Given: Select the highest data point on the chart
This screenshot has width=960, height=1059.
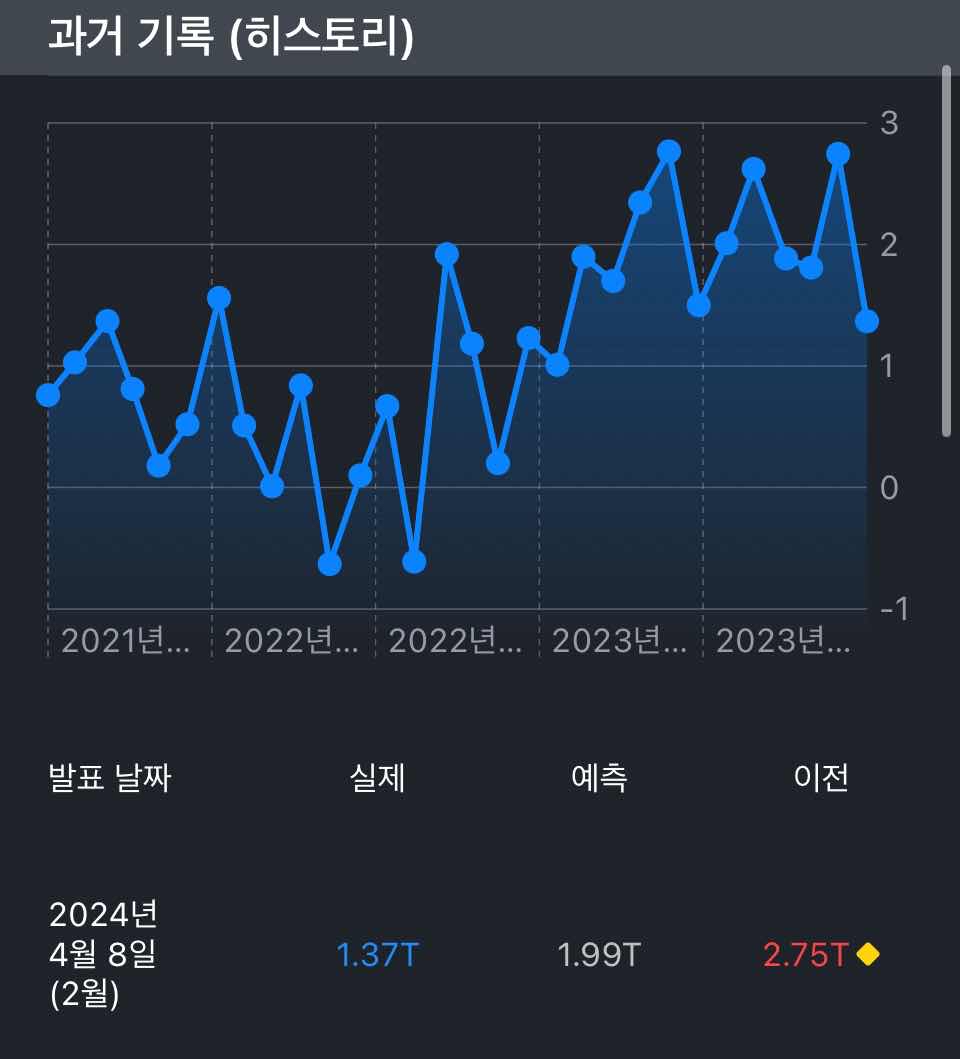Looking at the screenshot, I should pyautogui.click(x=667, y=151).
